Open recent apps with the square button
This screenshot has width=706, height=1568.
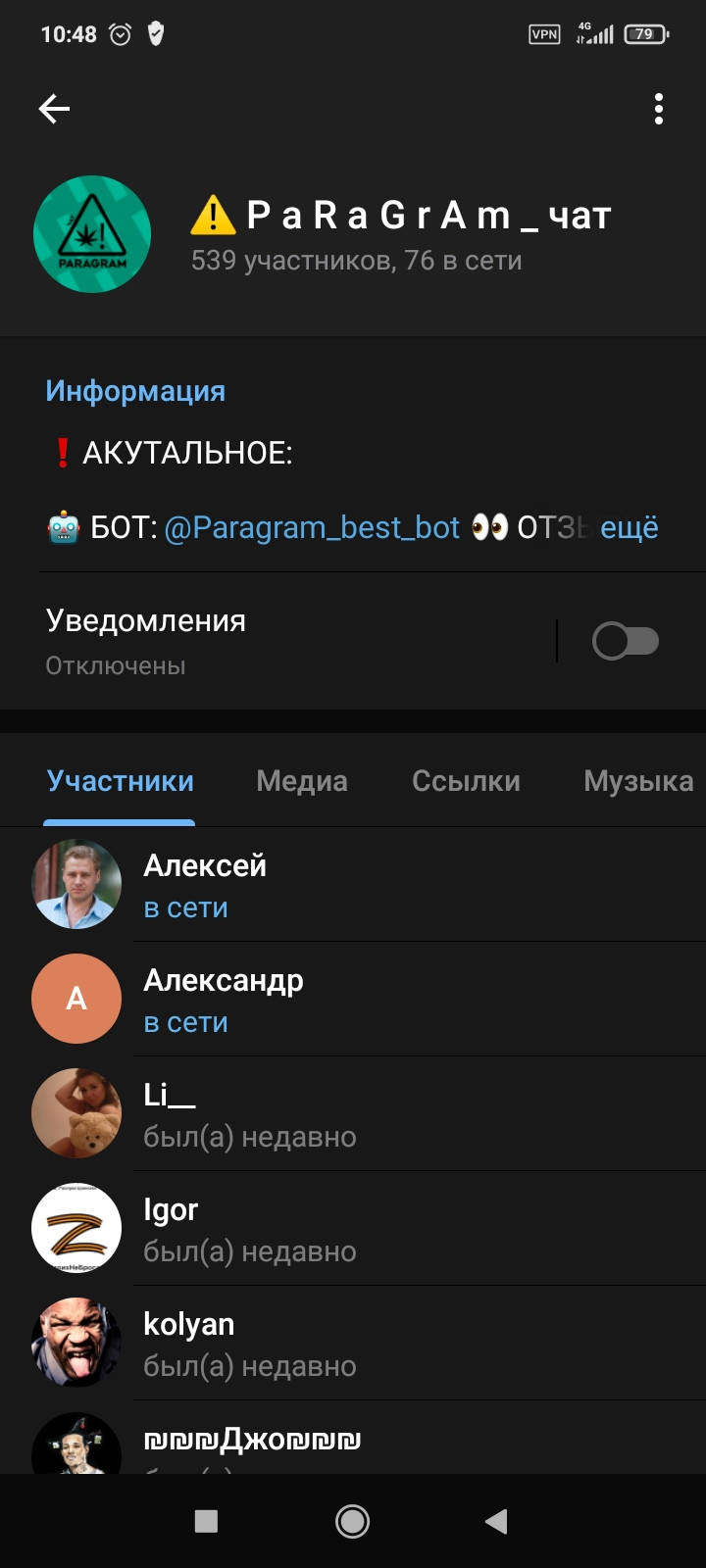[206, 1521]
